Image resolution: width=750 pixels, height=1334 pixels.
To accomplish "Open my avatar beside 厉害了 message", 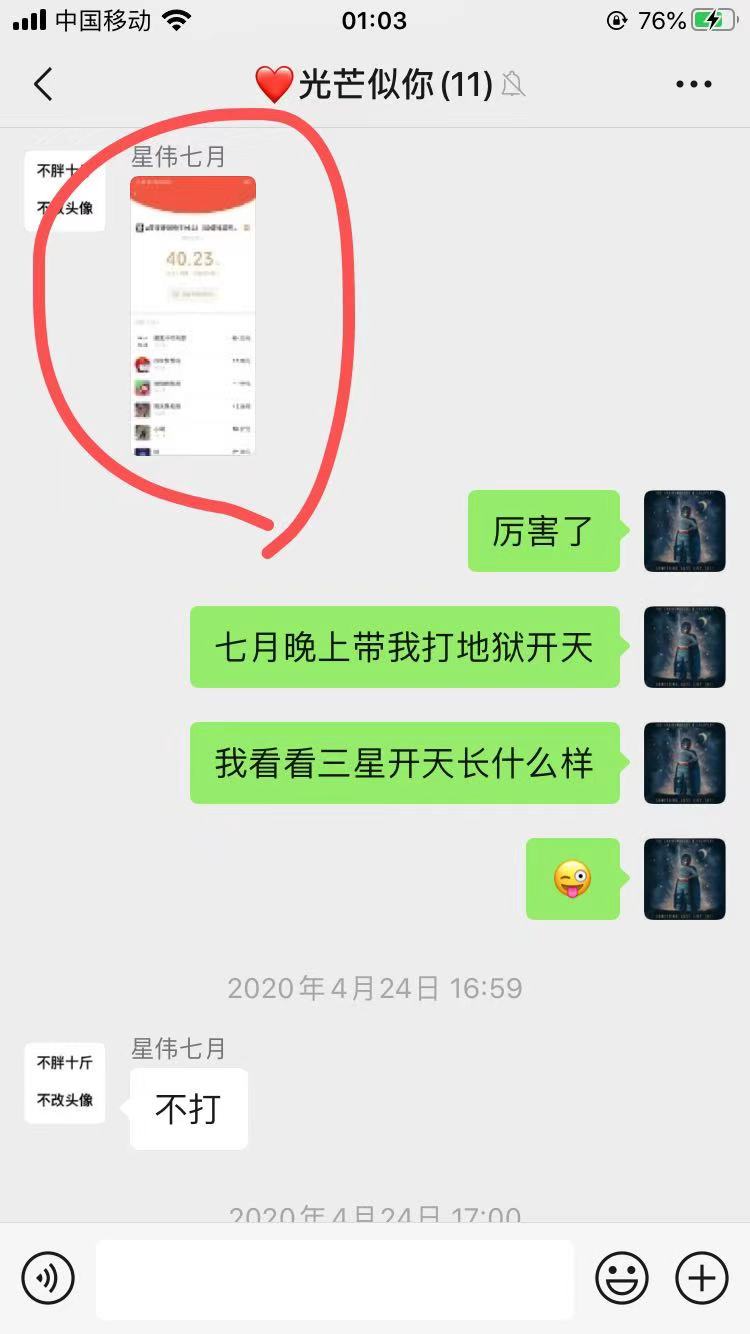I will [684, 531].
